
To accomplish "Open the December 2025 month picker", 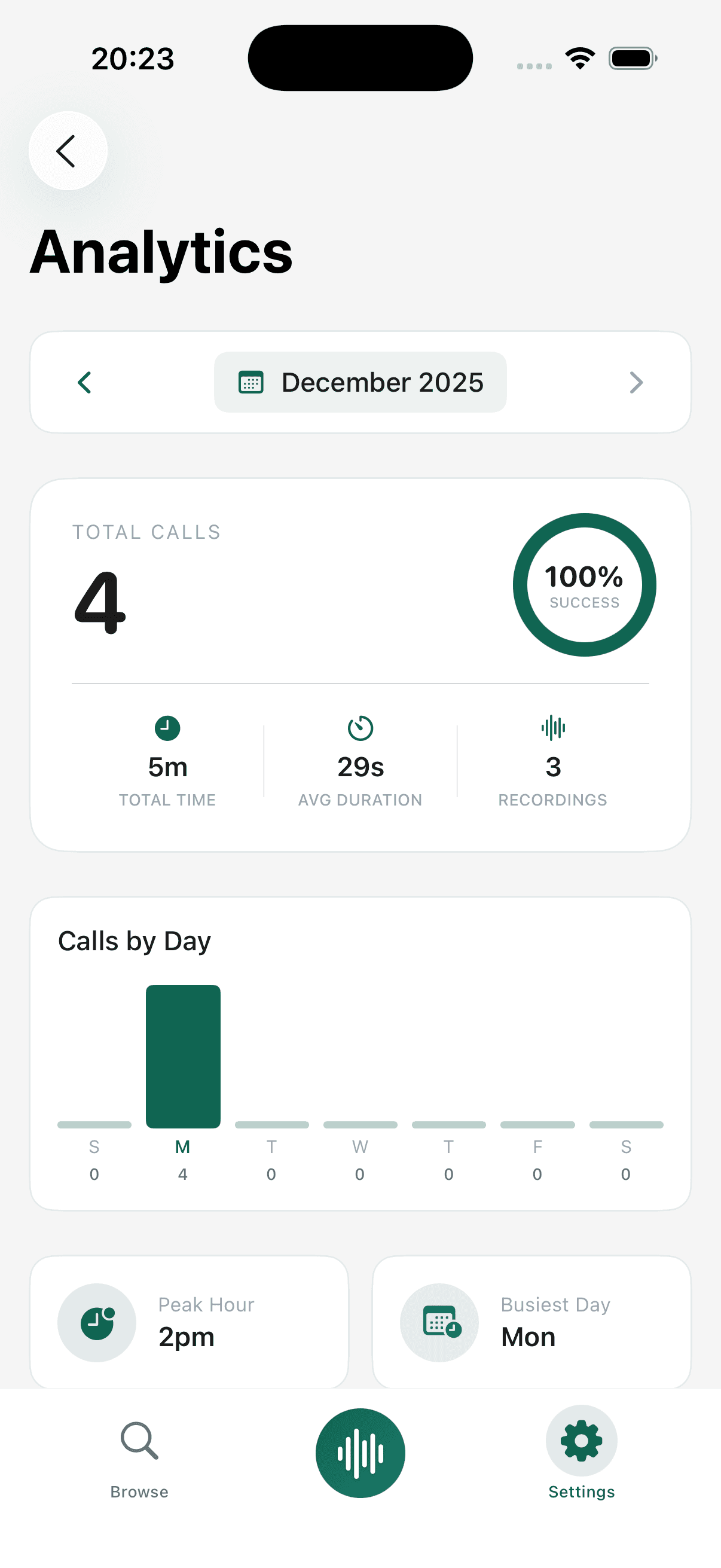I will click(360, 382).
